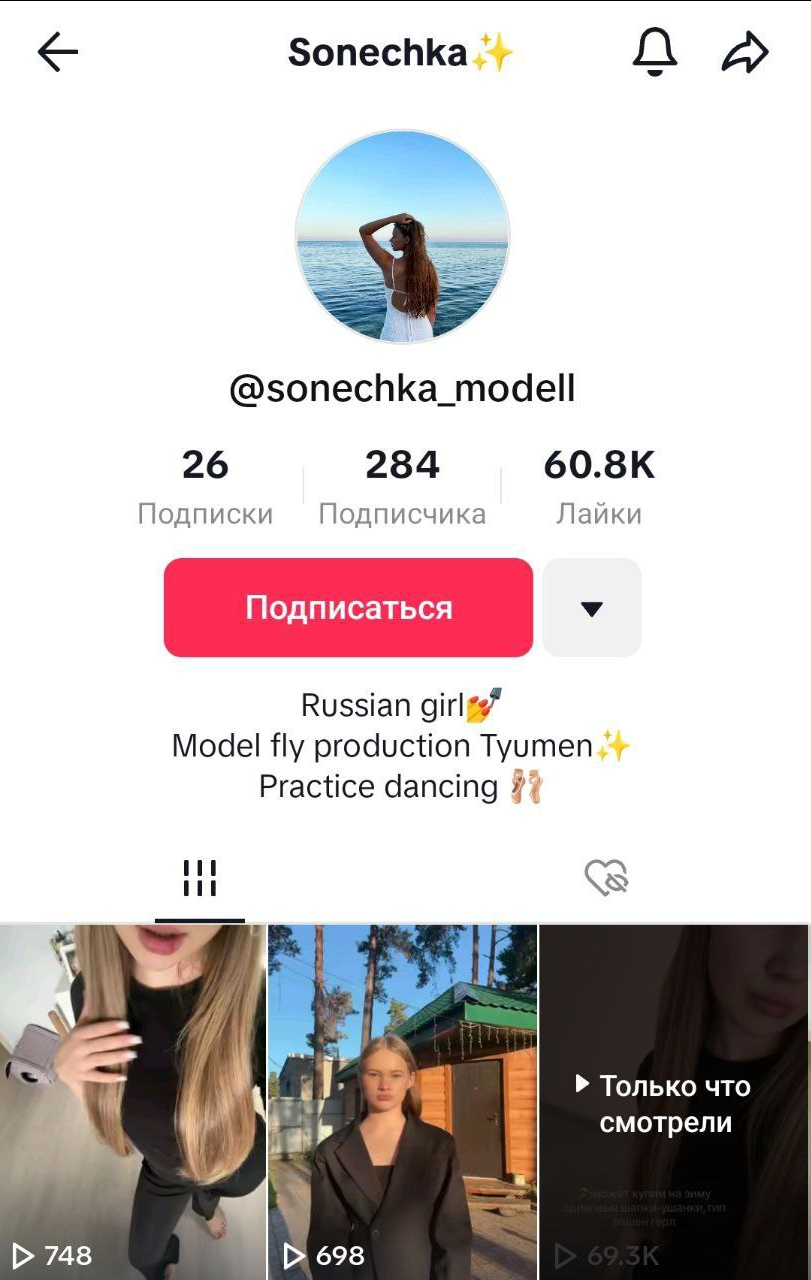Expand the dropdown arrow beside Подписаться
Image resolution: width=811 pixels, height=1280 pixels.
592,608
